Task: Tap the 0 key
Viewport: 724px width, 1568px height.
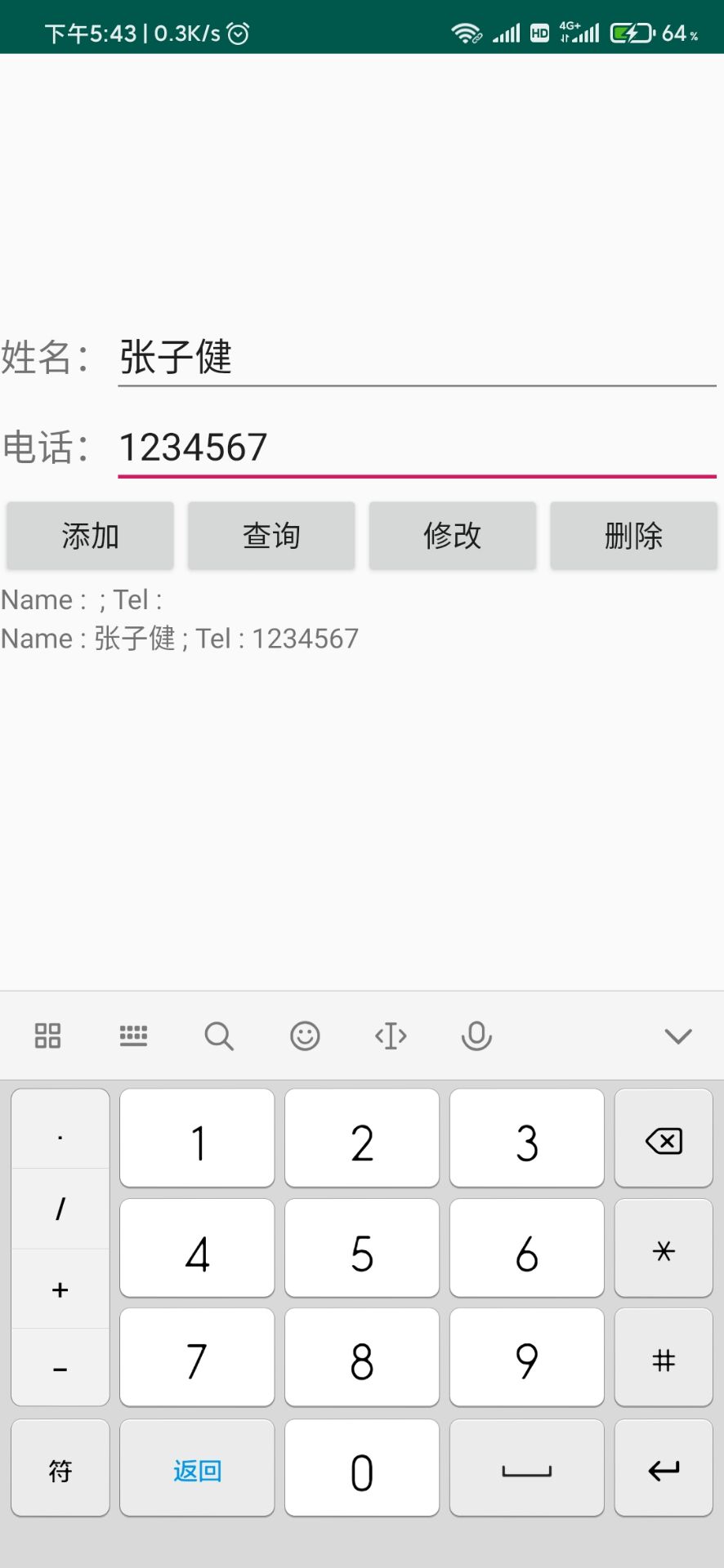Action: coord(362,1471)
